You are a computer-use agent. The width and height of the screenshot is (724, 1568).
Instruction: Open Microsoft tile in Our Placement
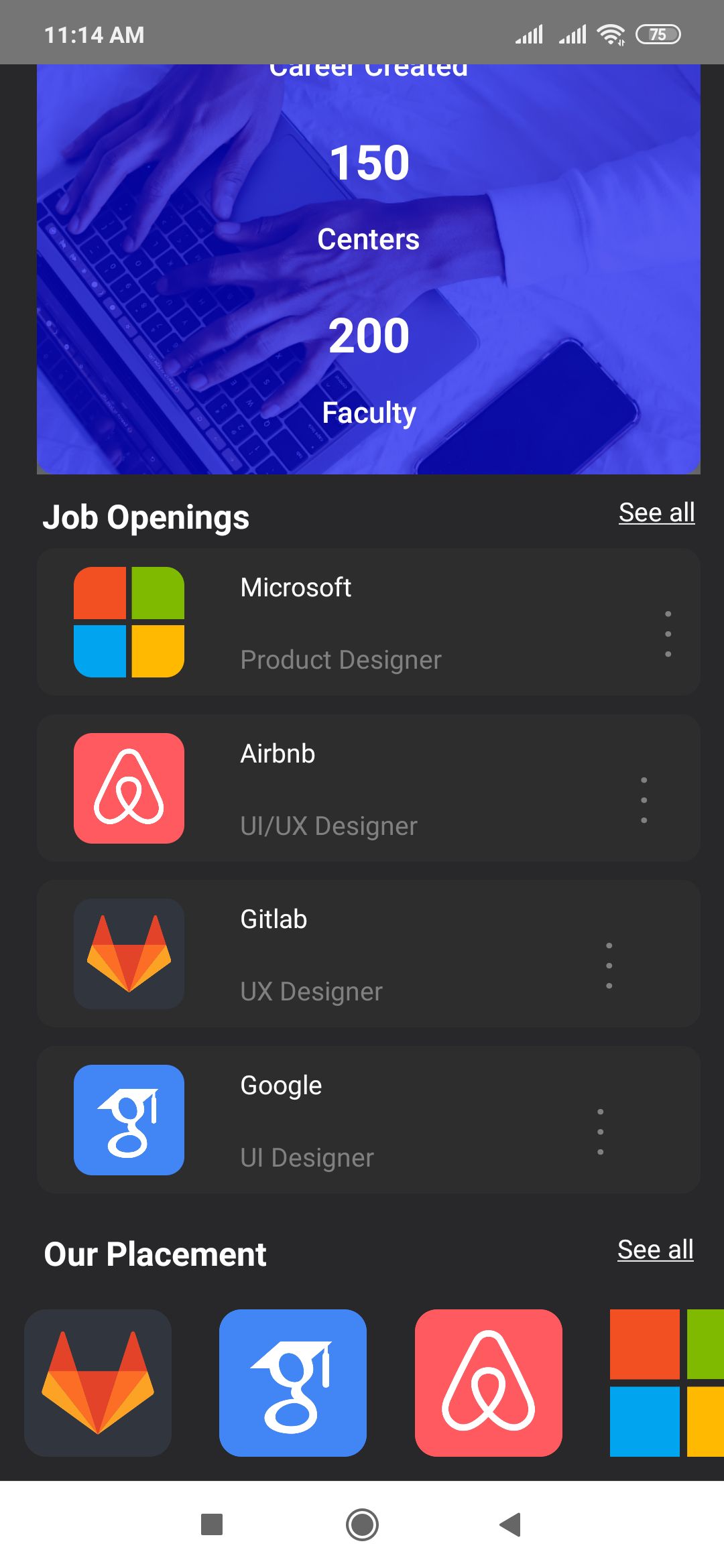point(666,1383)
